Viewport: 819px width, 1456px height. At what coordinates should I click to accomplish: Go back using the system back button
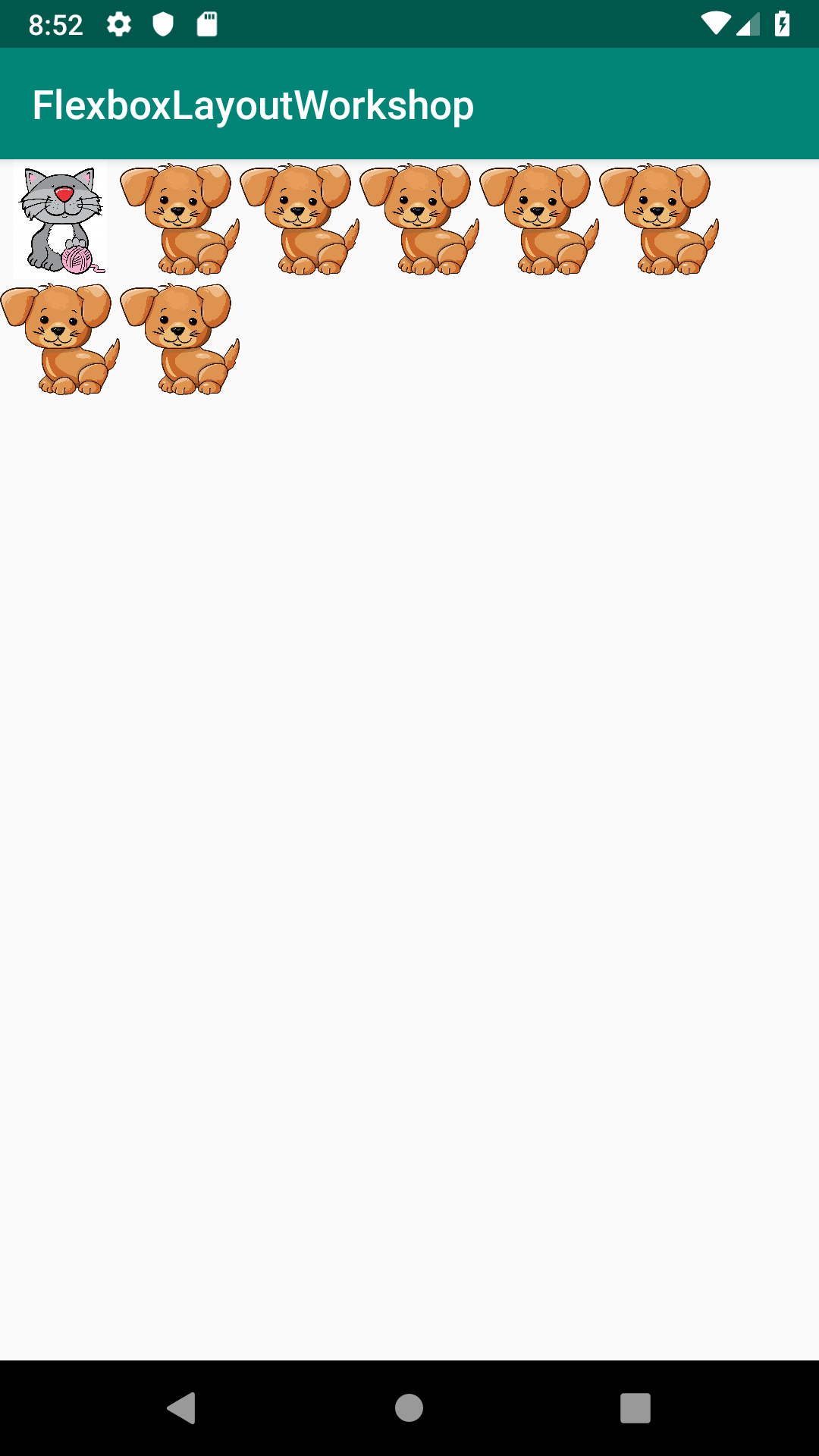click(x=182, y=1408)
